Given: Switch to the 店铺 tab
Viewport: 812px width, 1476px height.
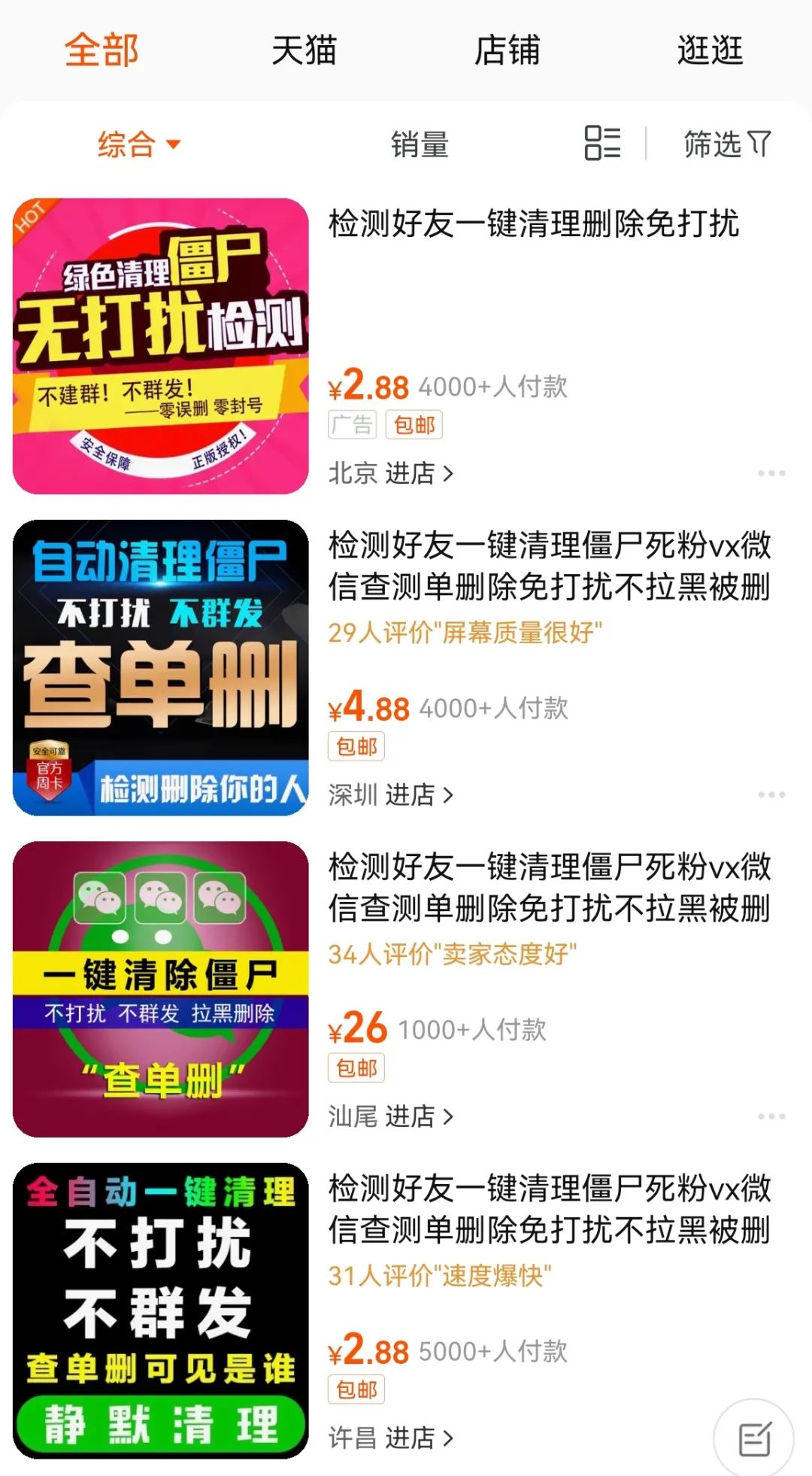Looking at the screenshot, I should click(x=507, y=50).
